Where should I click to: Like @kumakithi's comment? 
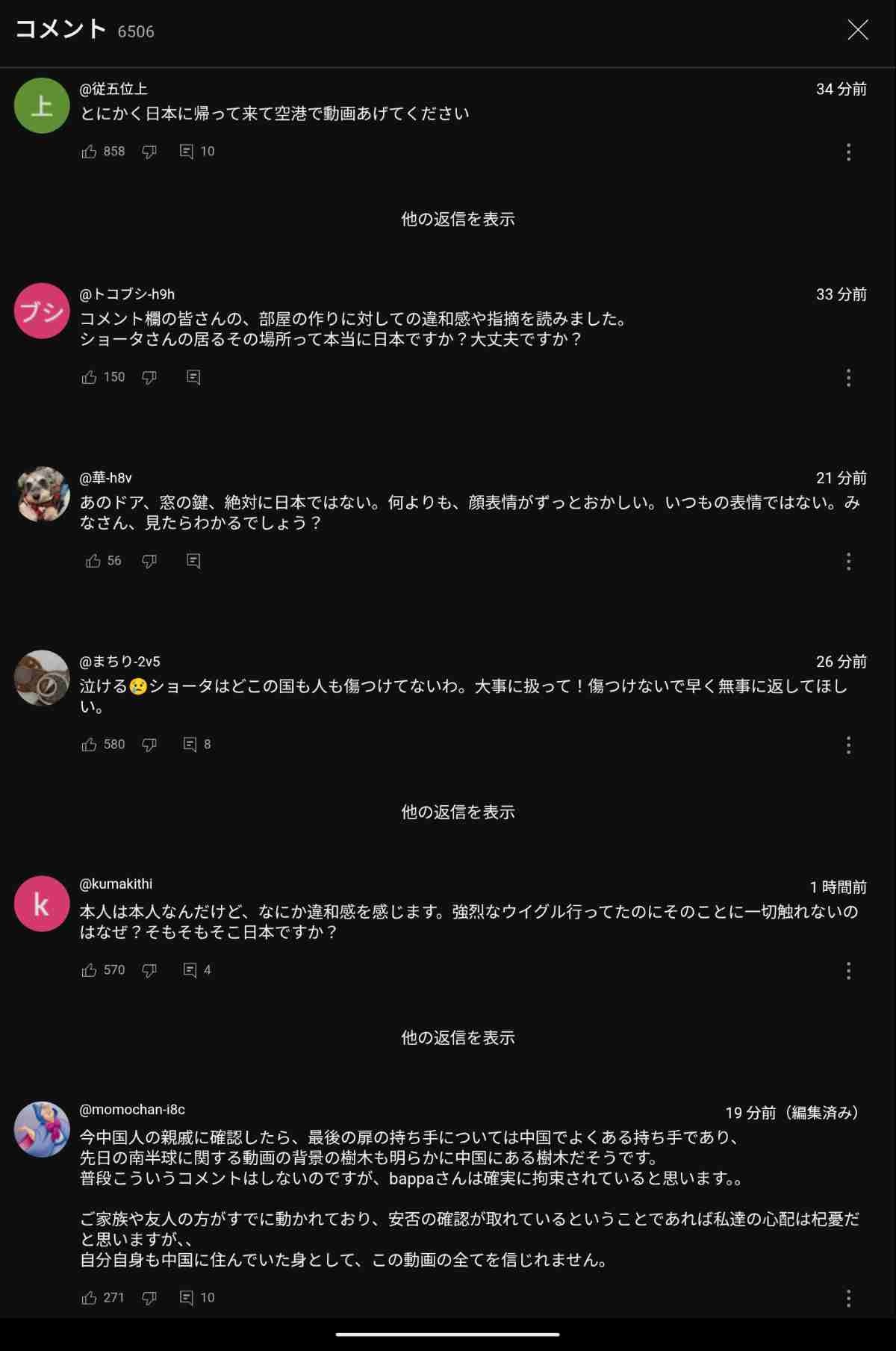(x=90, y=970)
